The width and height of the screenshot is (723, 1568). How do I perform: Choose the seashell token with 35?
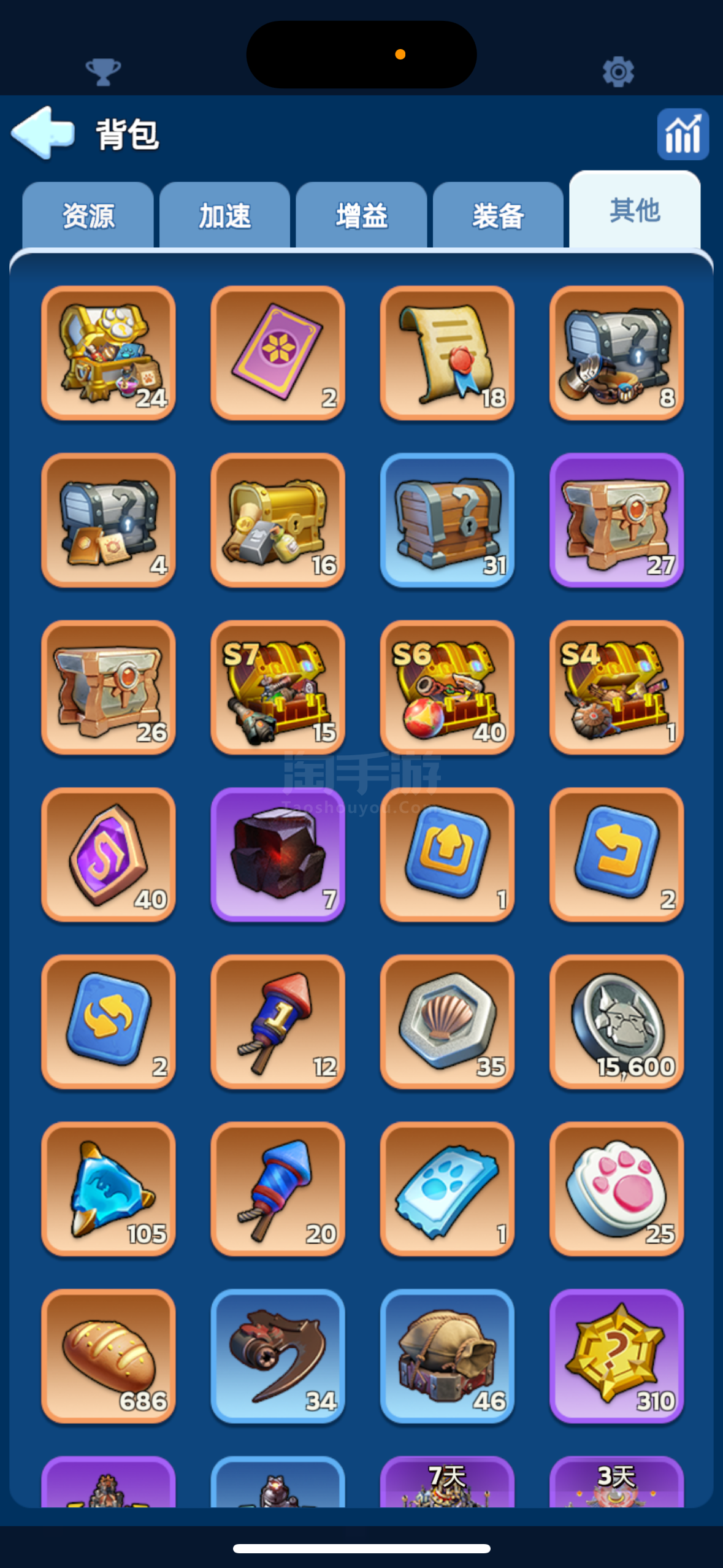[447, 1021]
